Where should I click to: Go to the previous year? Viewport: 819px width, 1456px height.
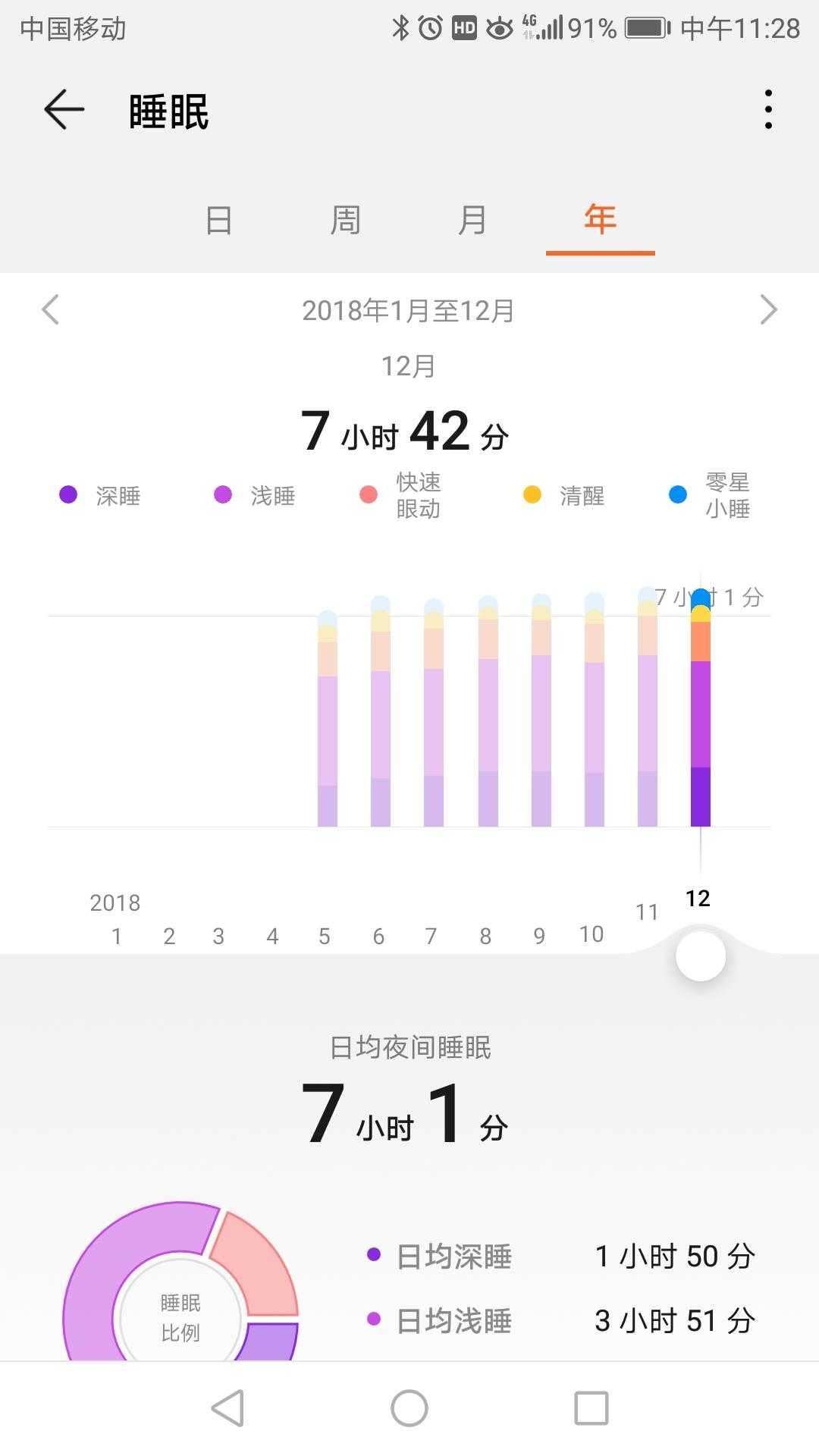(51, 309)
